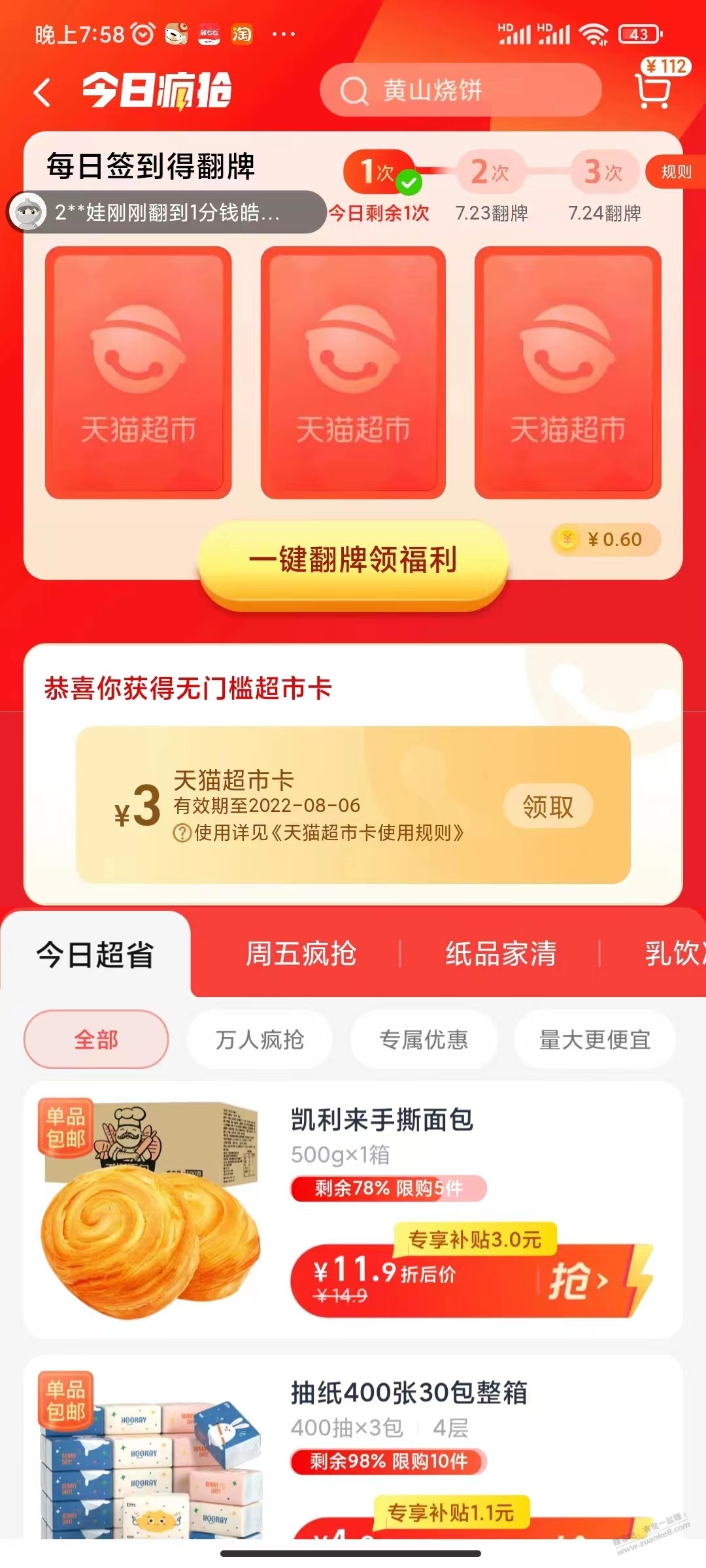Claim the ¥3 天猫超市卡 with 领取
The image size is (706, 1568).
point(548,807)
